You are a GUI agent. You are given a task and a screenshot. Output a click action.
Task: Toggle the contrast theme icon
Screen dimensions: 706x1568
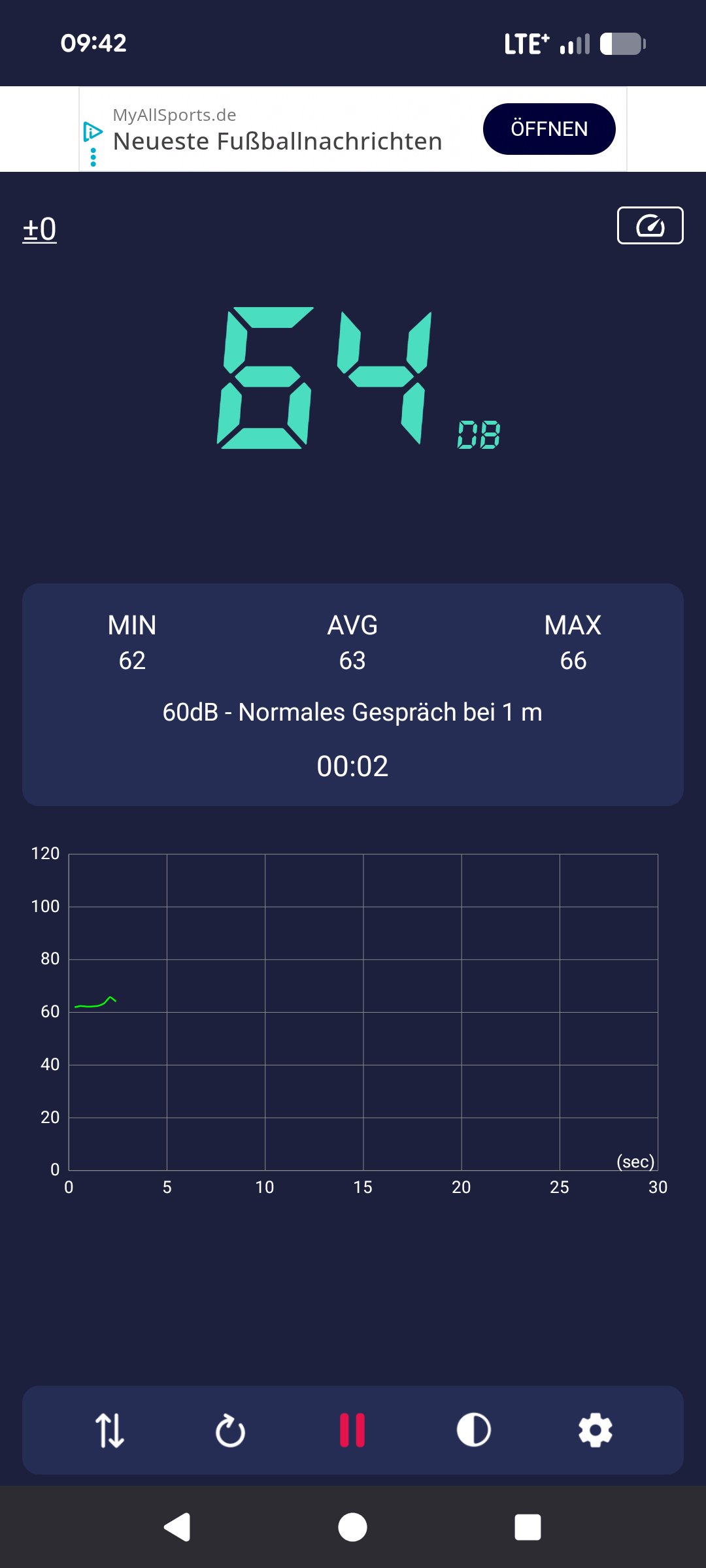(x=474, y=1430)
